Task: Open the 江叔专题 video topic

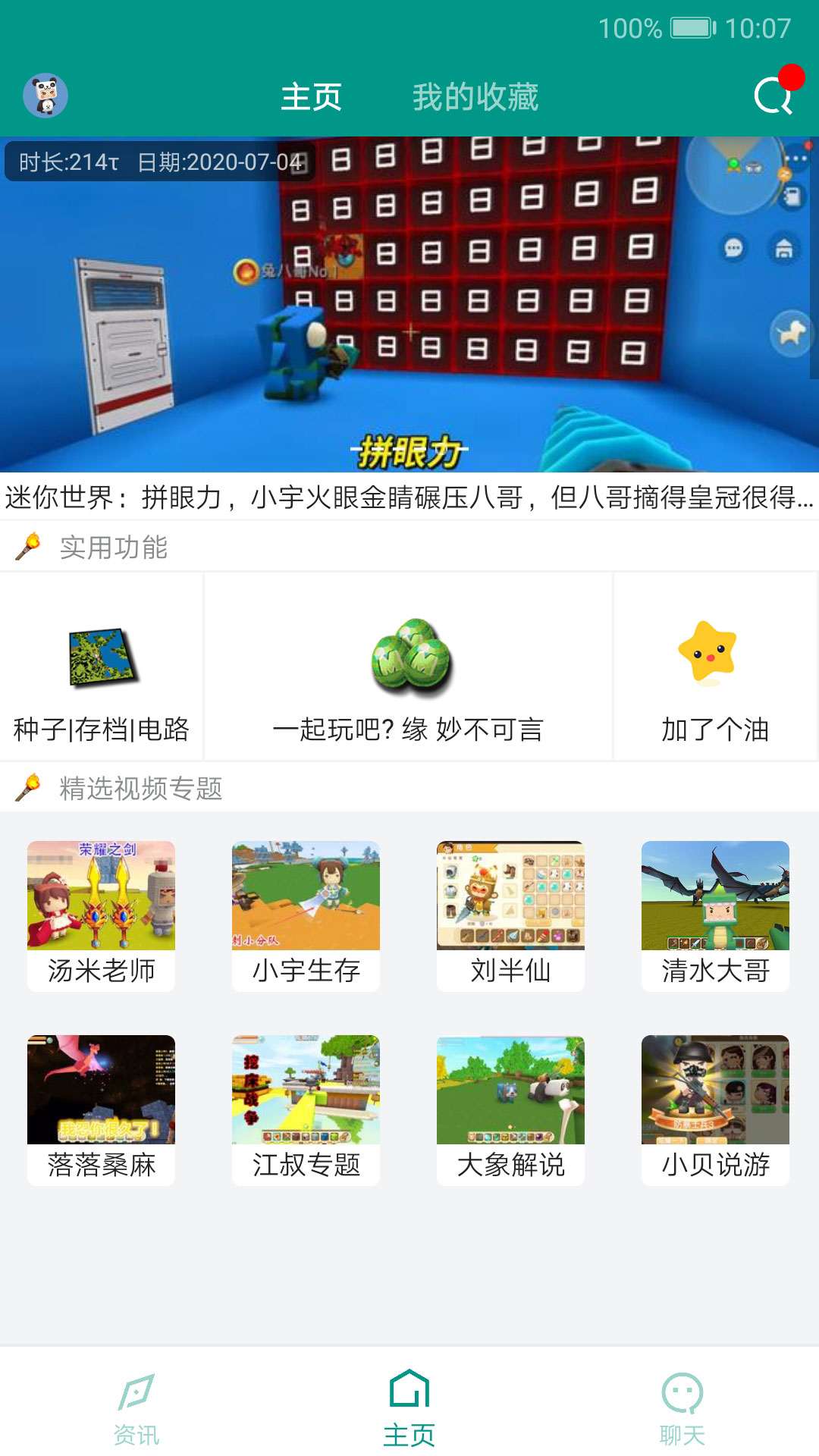Action: tap(306, 1109)
